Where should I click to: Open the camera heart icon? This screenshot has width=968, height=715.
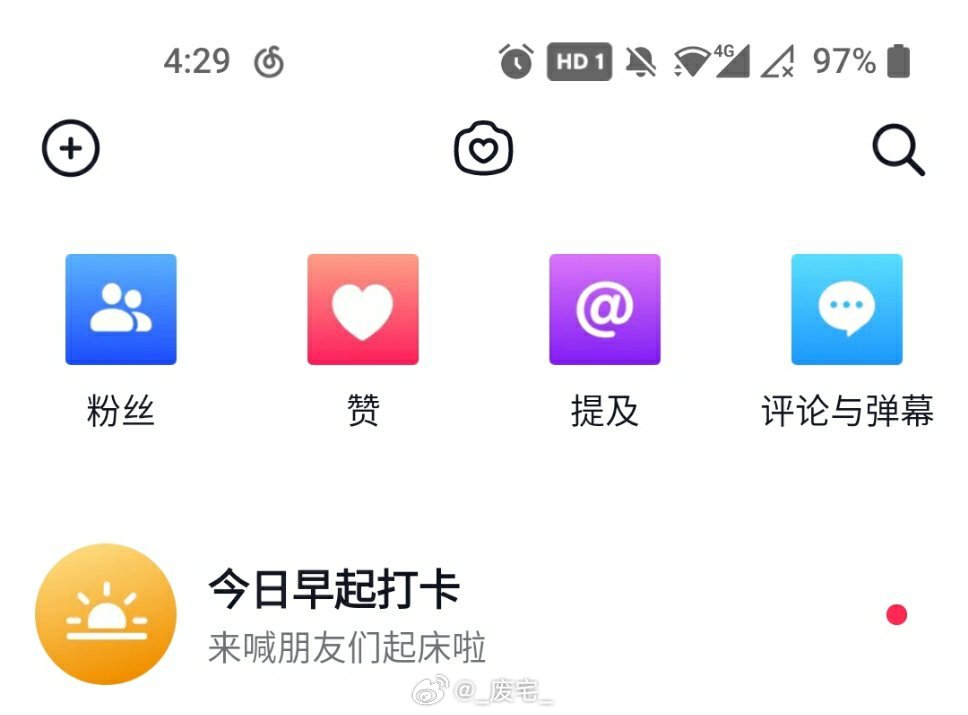pyautogui.click(x=484, y=150)
